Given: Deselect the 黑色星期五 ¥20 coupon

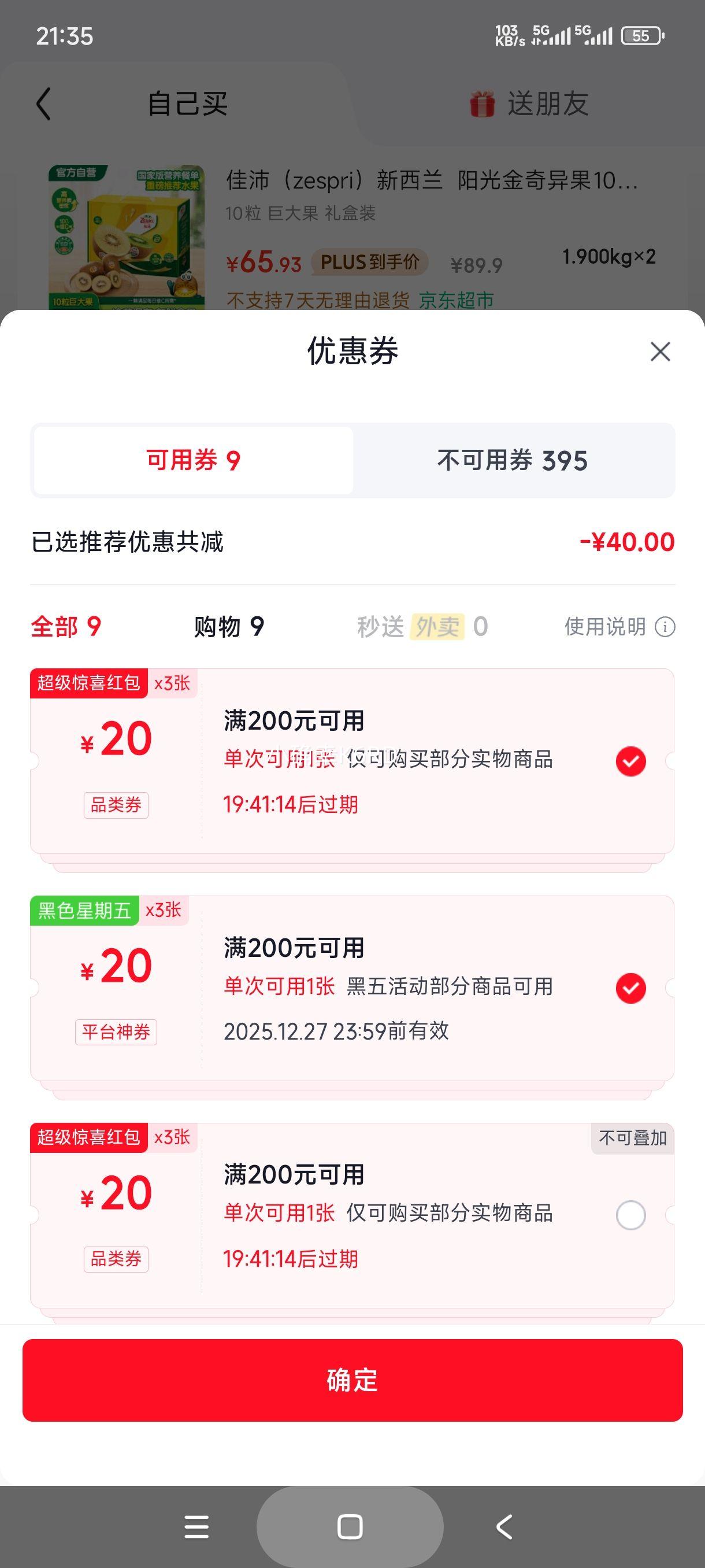Looking at the screenshot, I should coord(630,988).
